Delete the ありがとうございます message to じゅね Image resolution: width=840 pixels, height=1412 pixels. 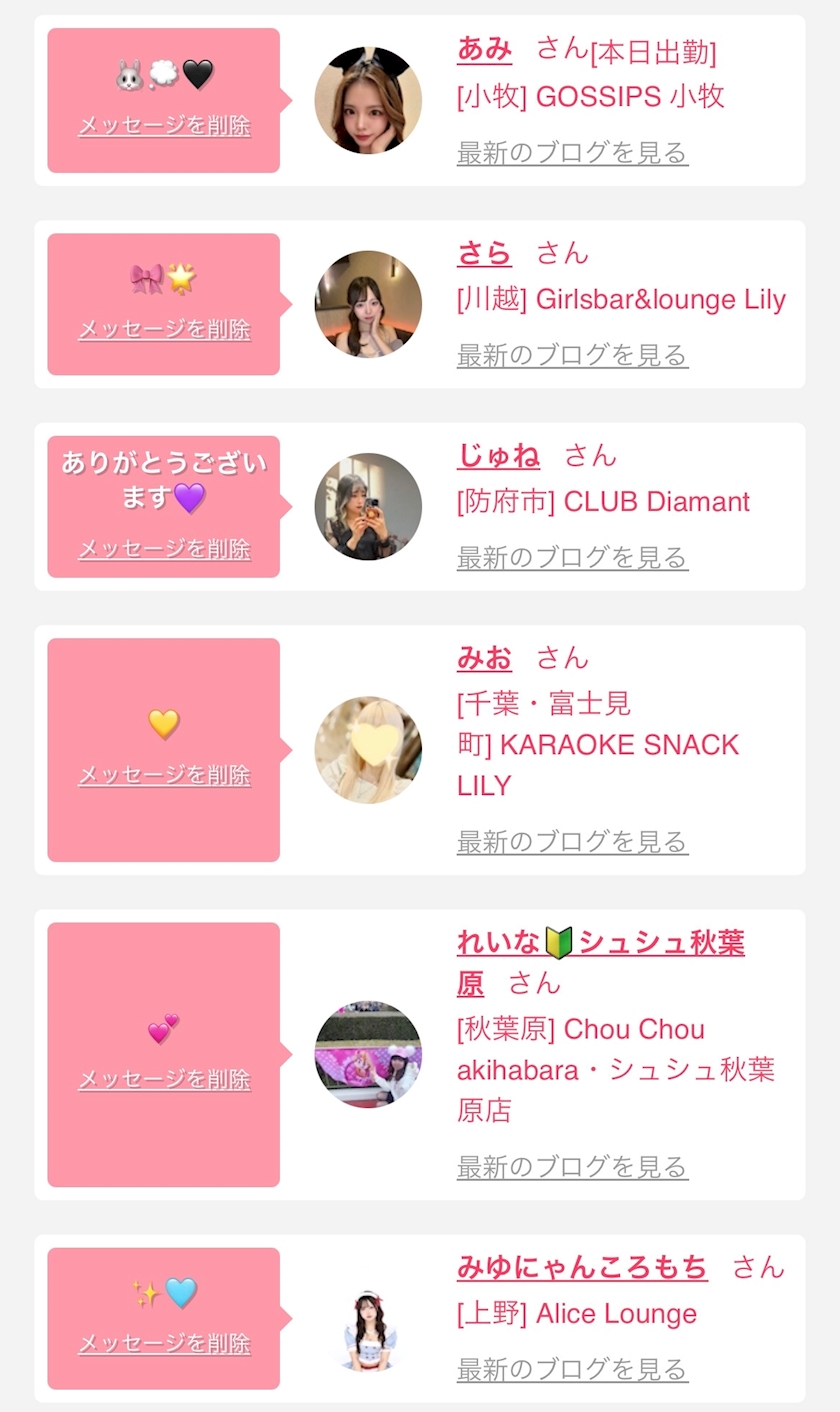point(164,549)
